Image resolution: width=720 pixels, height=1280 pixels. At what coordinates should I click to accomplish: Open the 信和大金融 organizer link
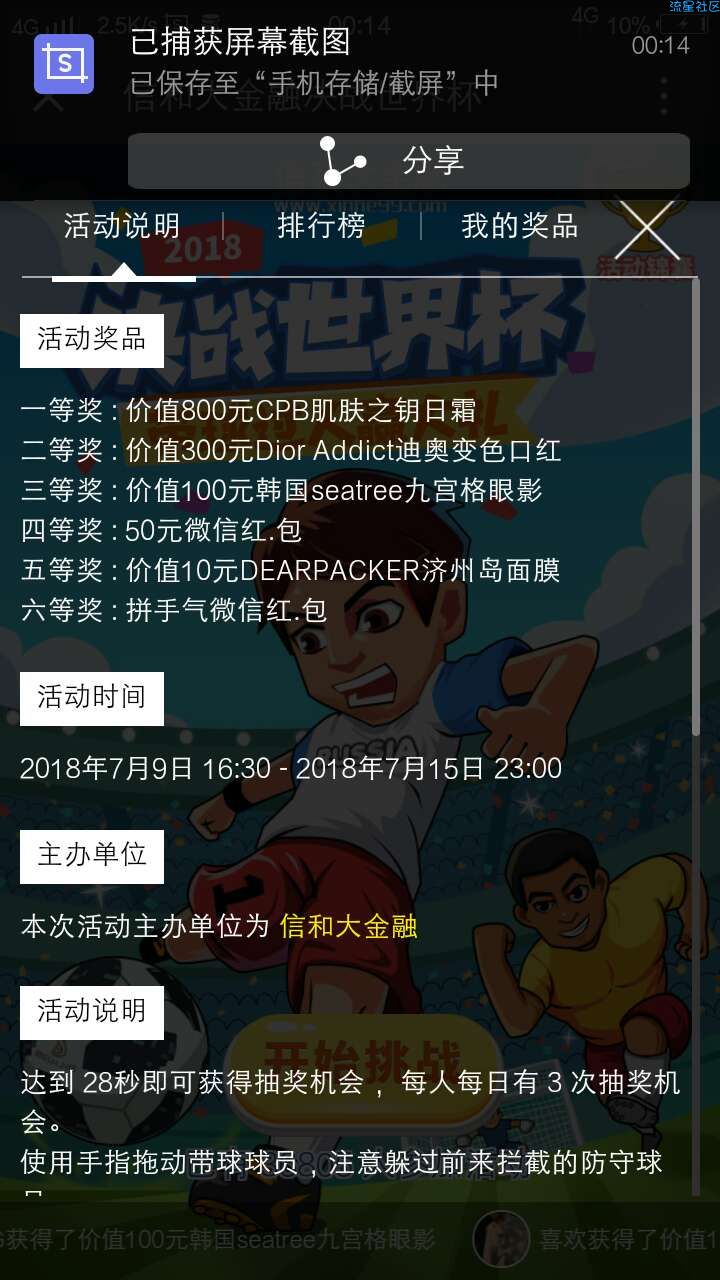(x=348, y=926)
